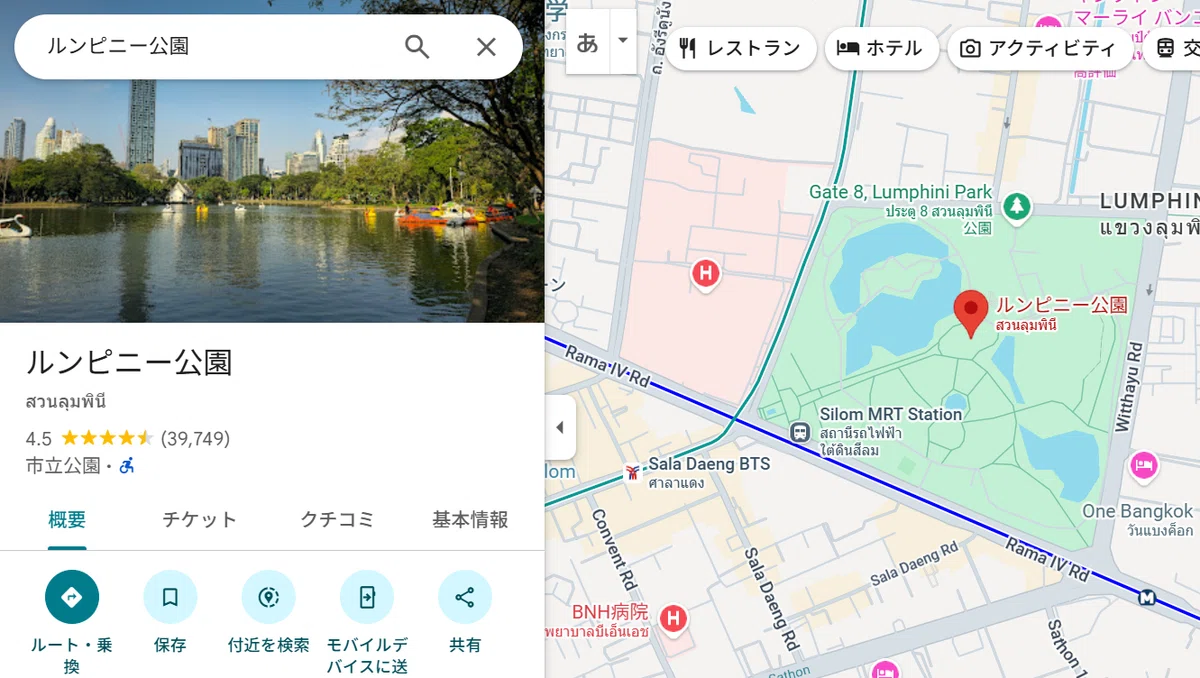1200x678 pixels.
Task: Open the 基本情報 tab
Action: (470, 520)
